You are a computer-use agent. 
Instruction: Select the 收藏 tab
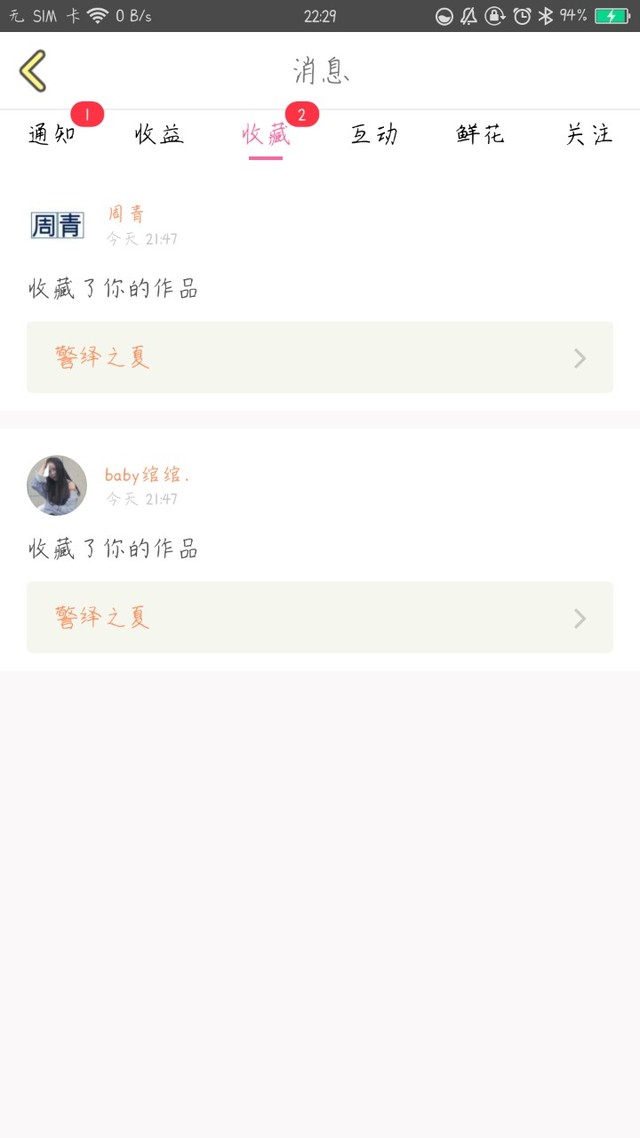click(x=266, y=135)
